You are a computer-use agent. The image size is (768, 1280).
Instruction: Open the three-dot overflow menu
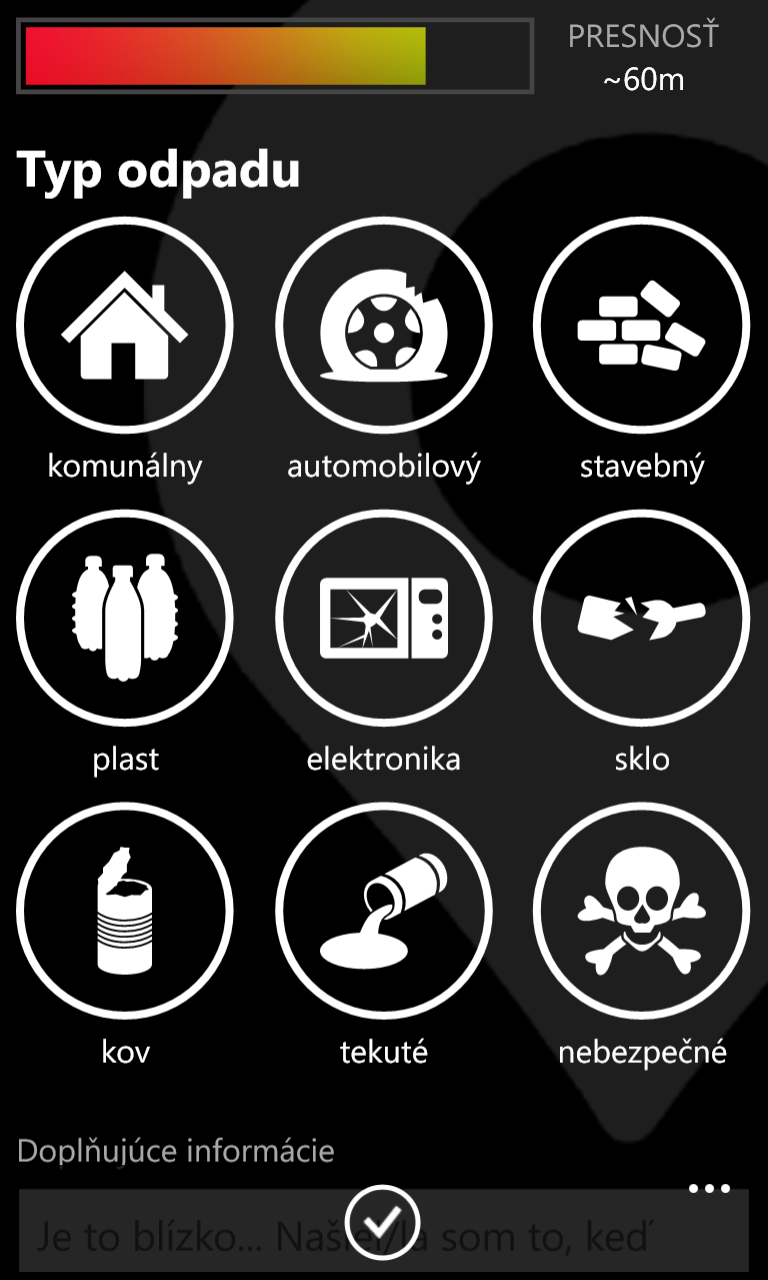click(710, 1189)
